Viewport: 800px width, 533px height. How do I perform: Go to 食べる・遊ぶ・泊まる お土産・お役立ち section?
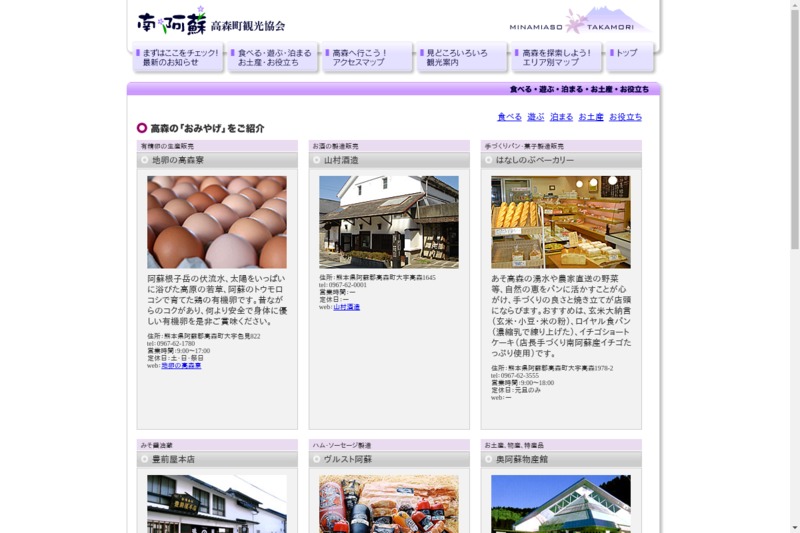tap(273, 57)
